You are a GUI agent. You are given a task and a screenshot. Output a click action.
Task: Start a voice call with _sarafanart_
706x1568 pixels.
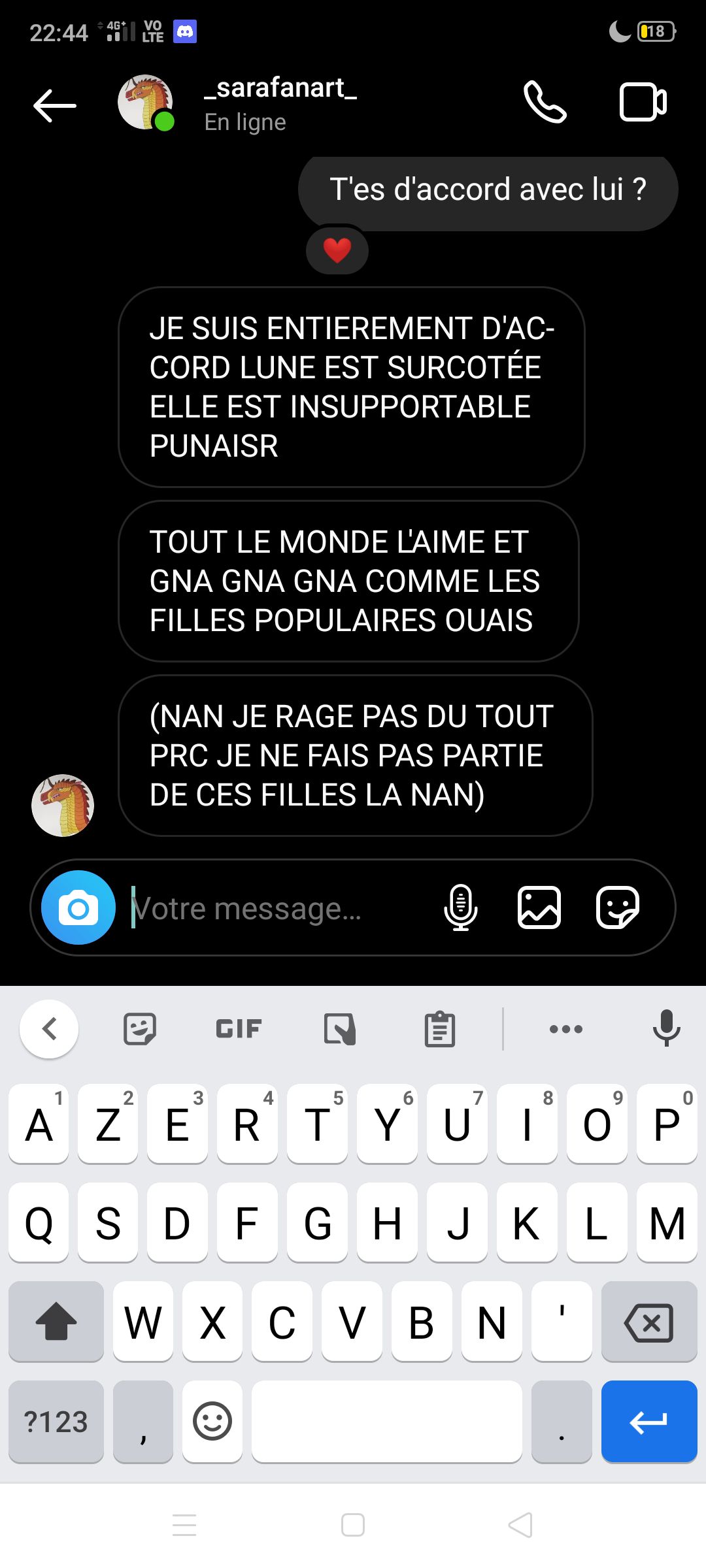[545, 103]
